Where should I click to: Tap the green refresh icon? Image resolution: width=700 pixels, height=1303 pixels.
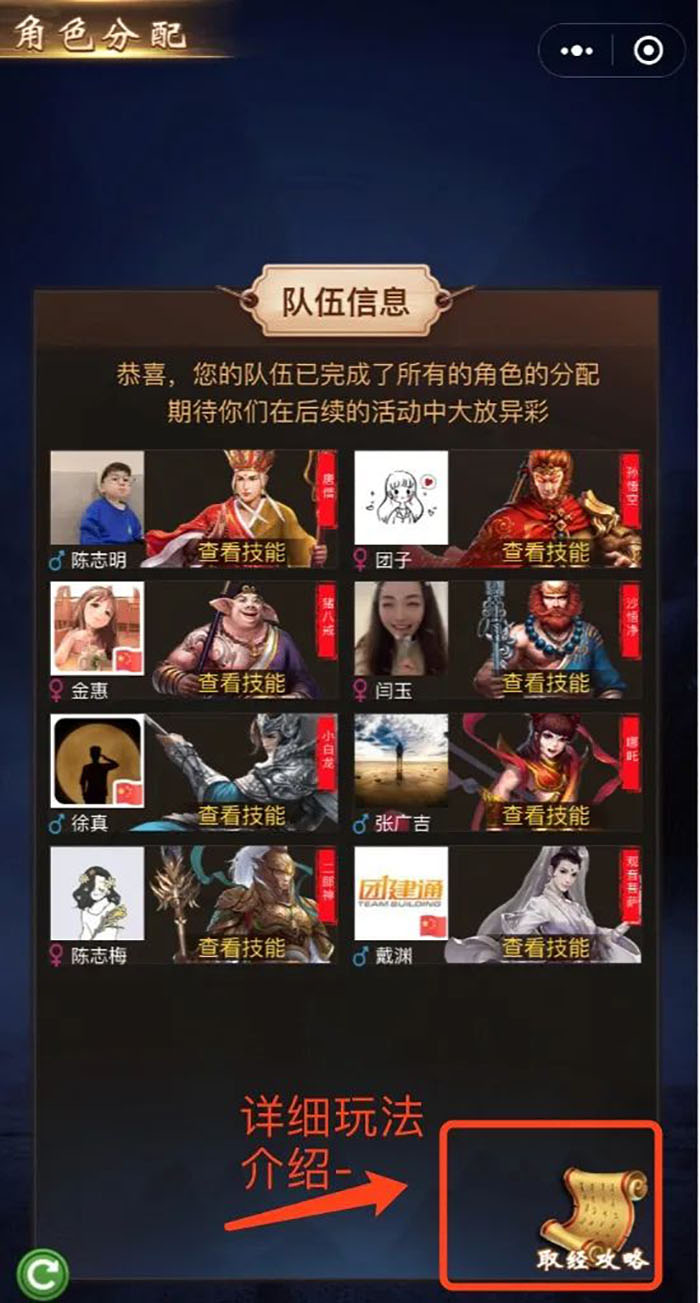pos(42,1274)
